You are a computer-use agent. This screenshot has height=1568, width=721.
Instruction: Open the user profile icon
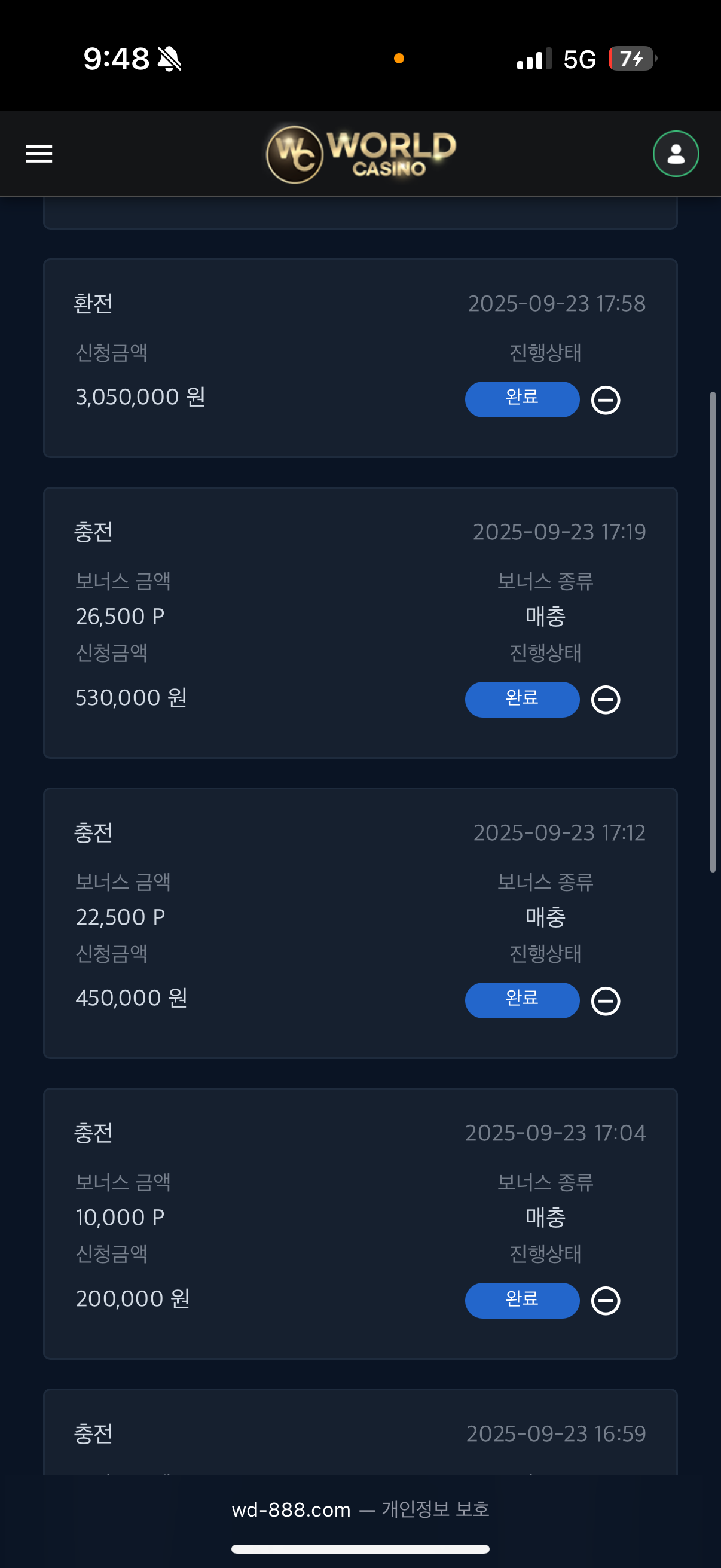pyautogui.click(x=676, y=154)
